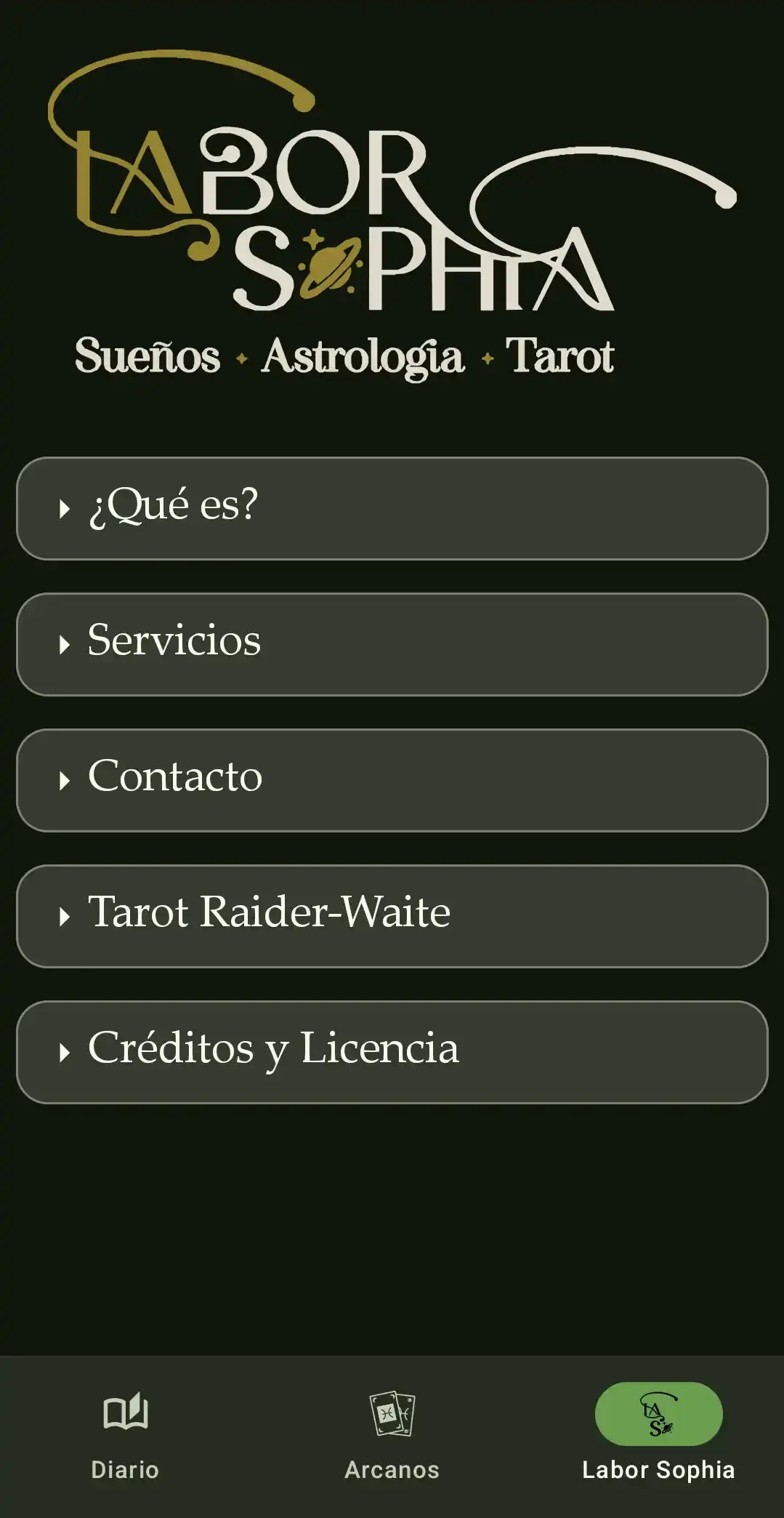
Task: Expand the Contacto section
Action: pos(392,780)
